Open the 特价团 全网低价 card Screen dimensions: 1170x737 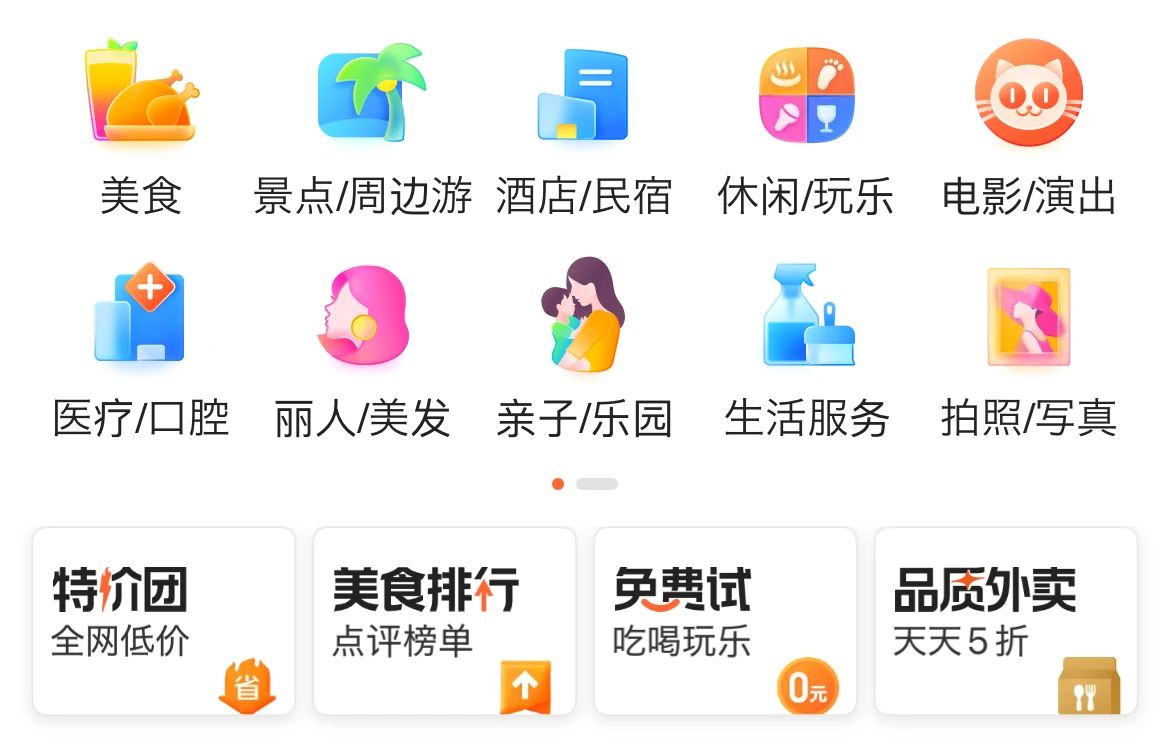point(164,620)
